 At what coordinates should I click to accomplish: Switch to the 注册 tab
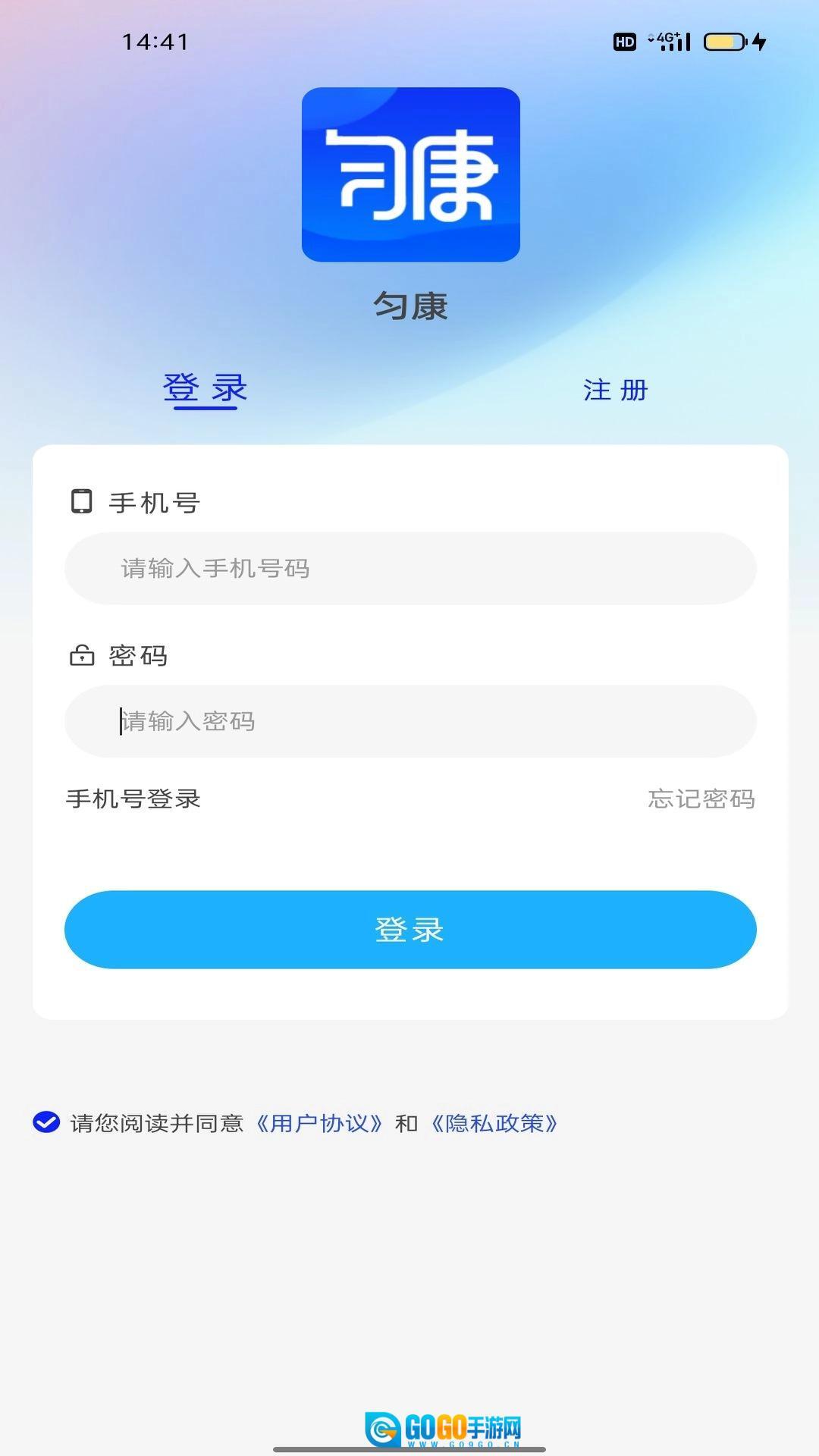coord(615,390)
